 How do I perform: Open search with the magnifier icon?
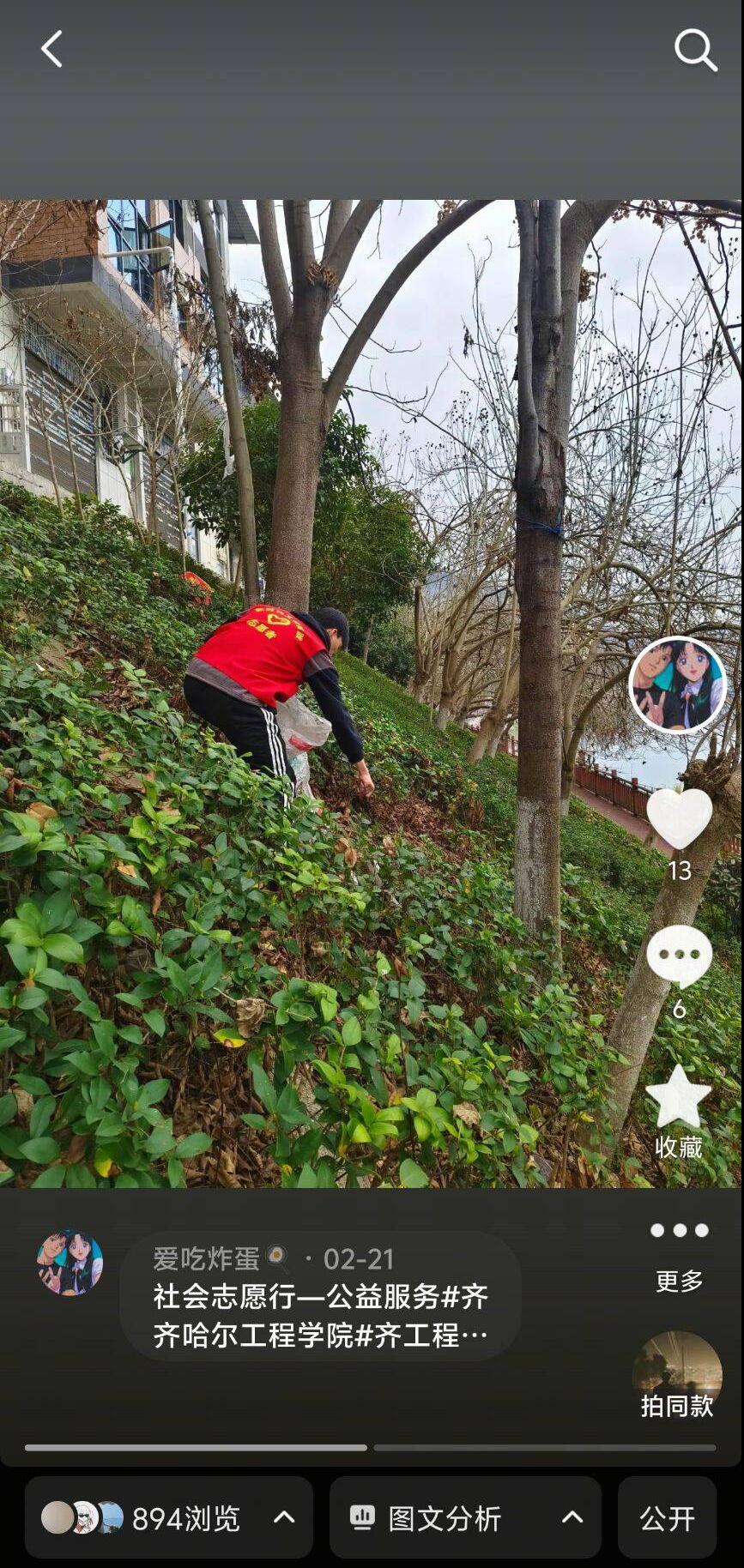pyautogui.click(x=694, y=50)
